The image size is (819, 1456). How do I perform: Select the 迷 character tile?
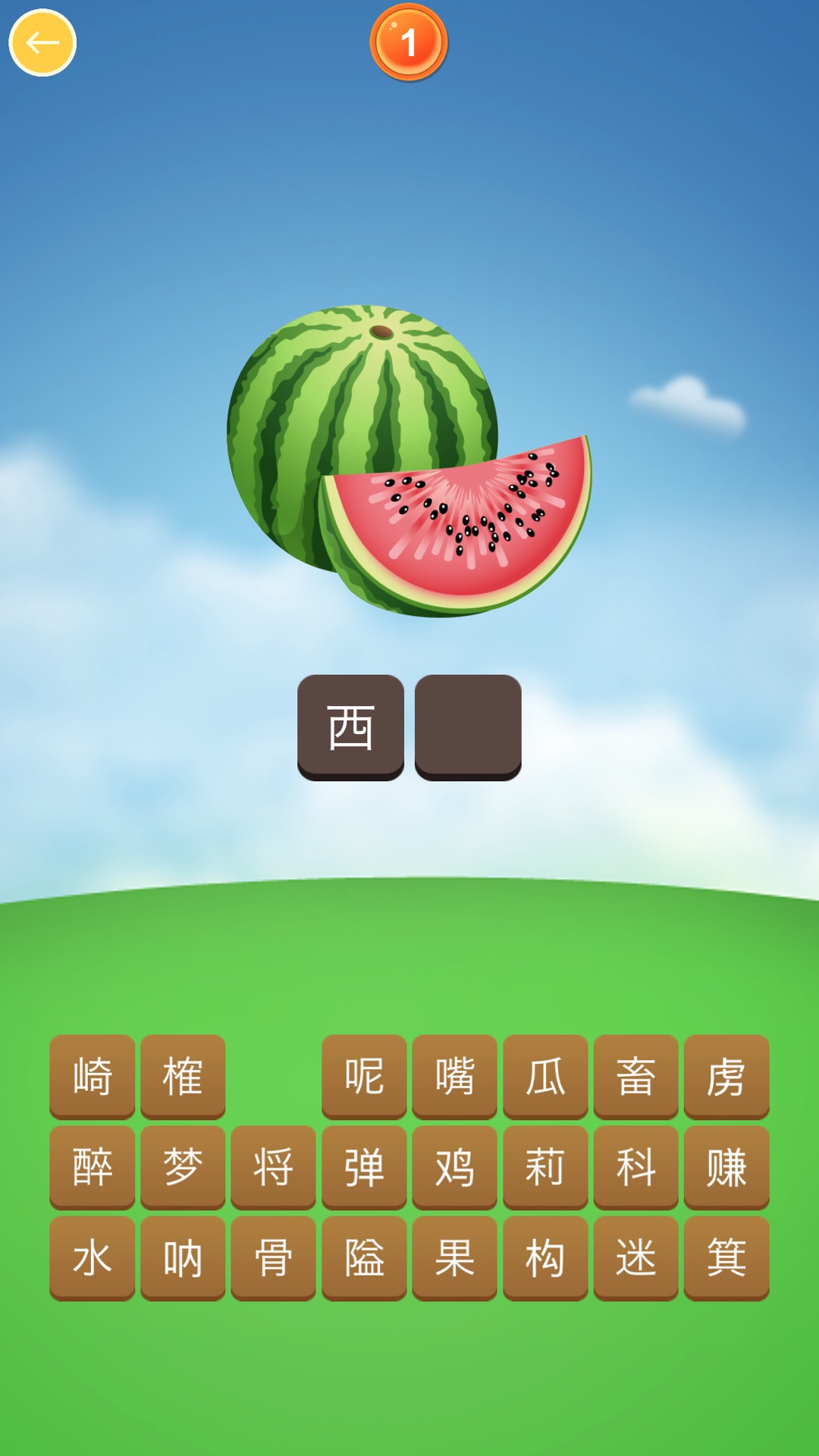coord(635,1259)
